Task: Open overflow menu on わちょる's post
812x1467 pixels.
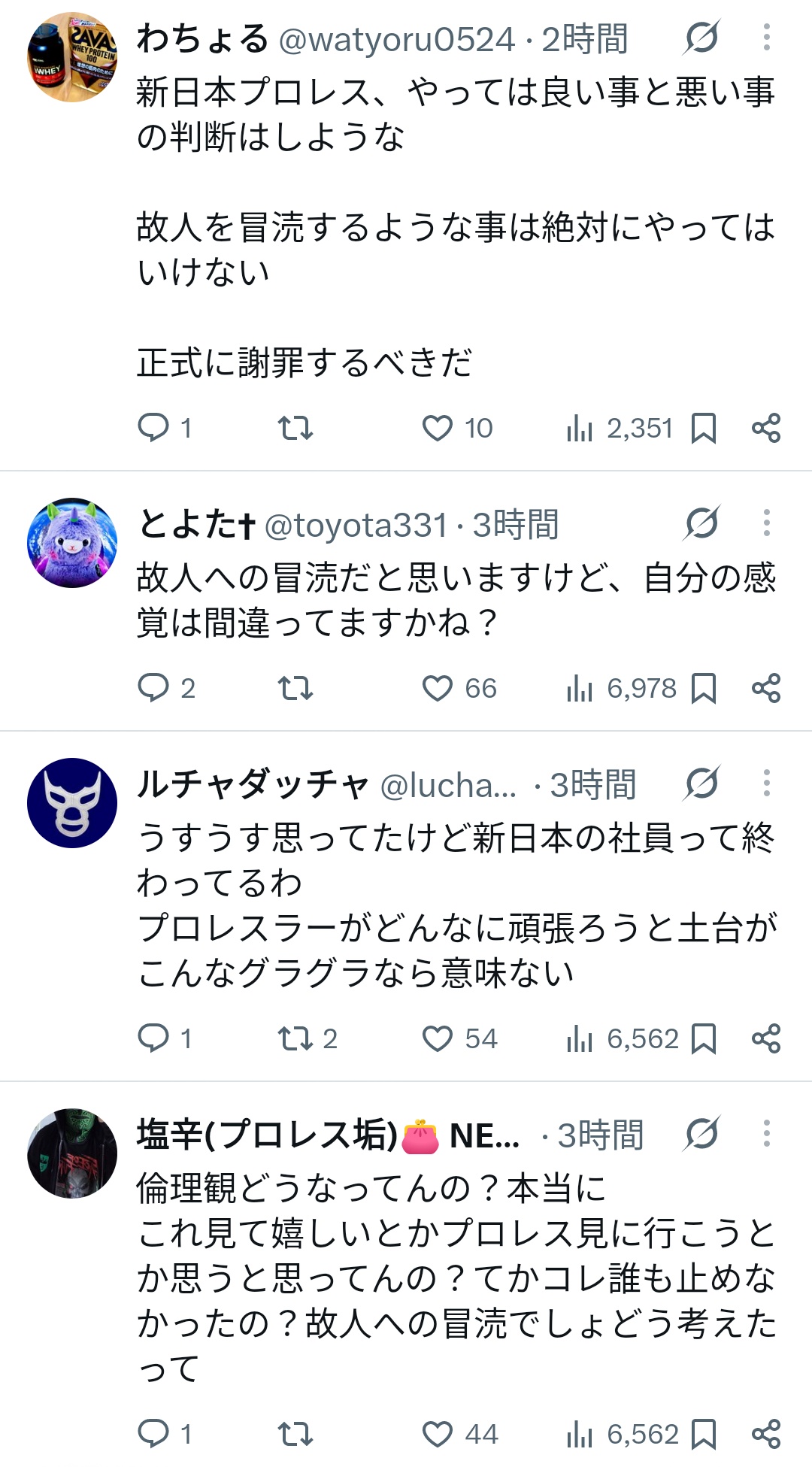Action: (x=767, y=38)
